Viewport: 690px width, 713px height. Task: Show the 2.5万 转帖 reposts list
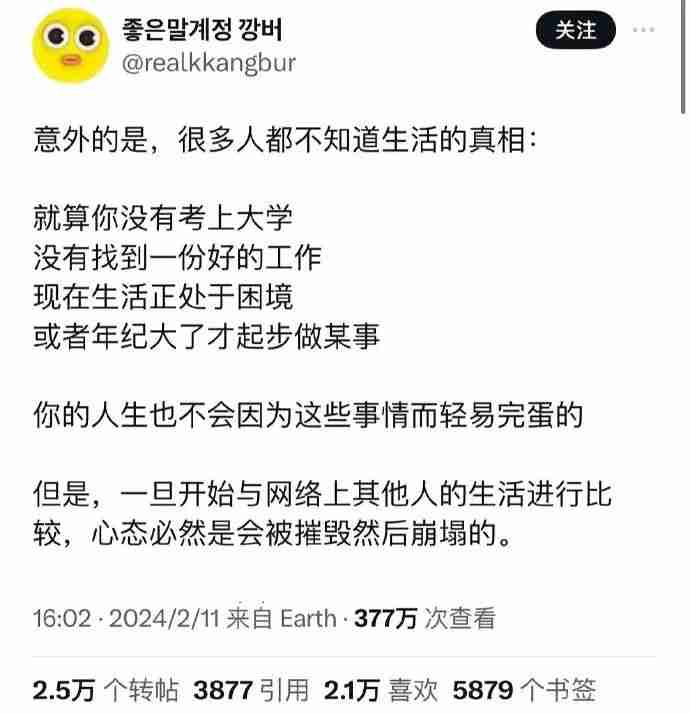point(106,689)
